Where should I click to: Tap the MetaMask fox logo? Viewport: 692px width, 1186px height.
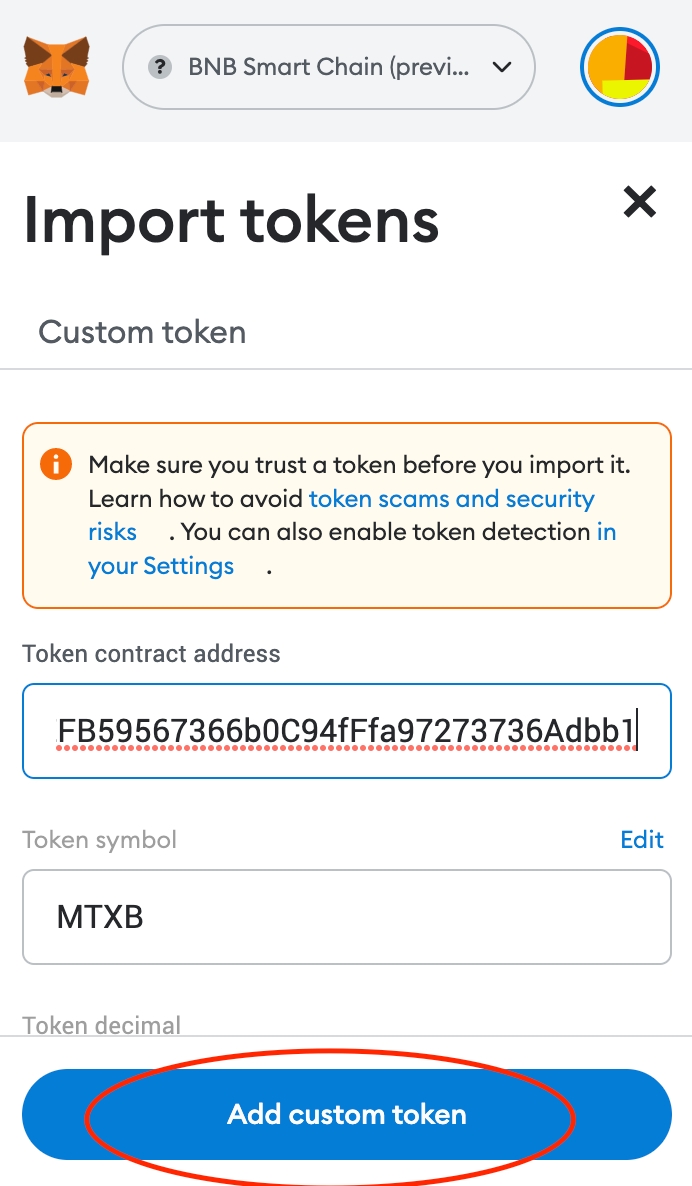click(x=56, y=67)
